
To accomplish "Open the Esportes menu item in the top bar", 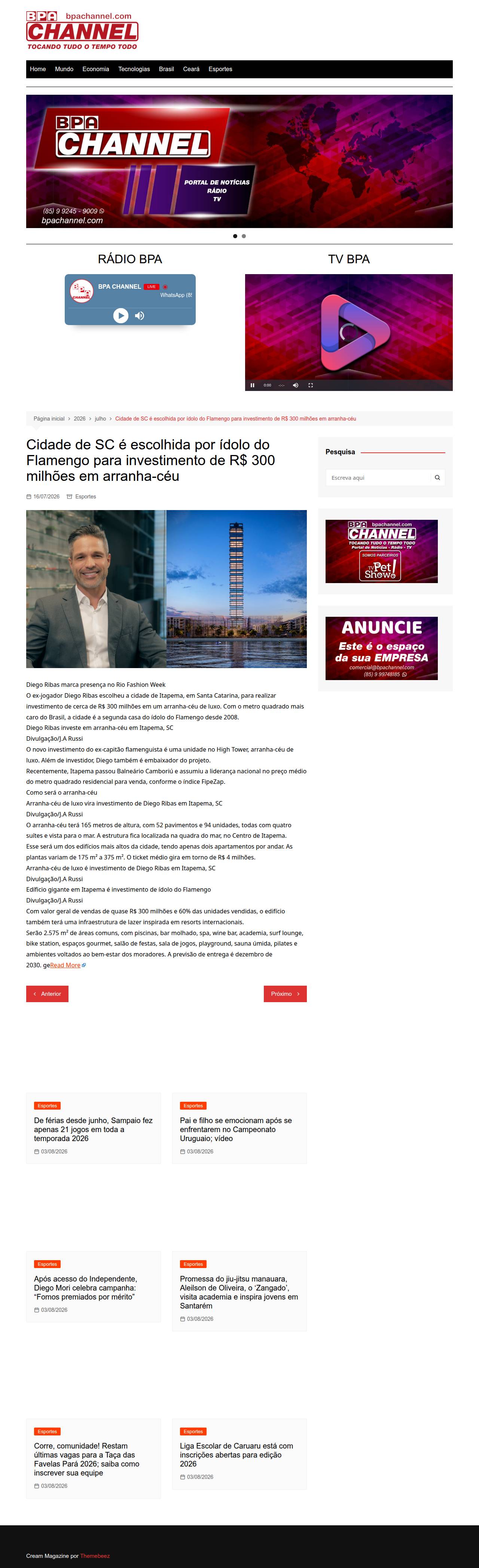I will click(x=220, y=69).
